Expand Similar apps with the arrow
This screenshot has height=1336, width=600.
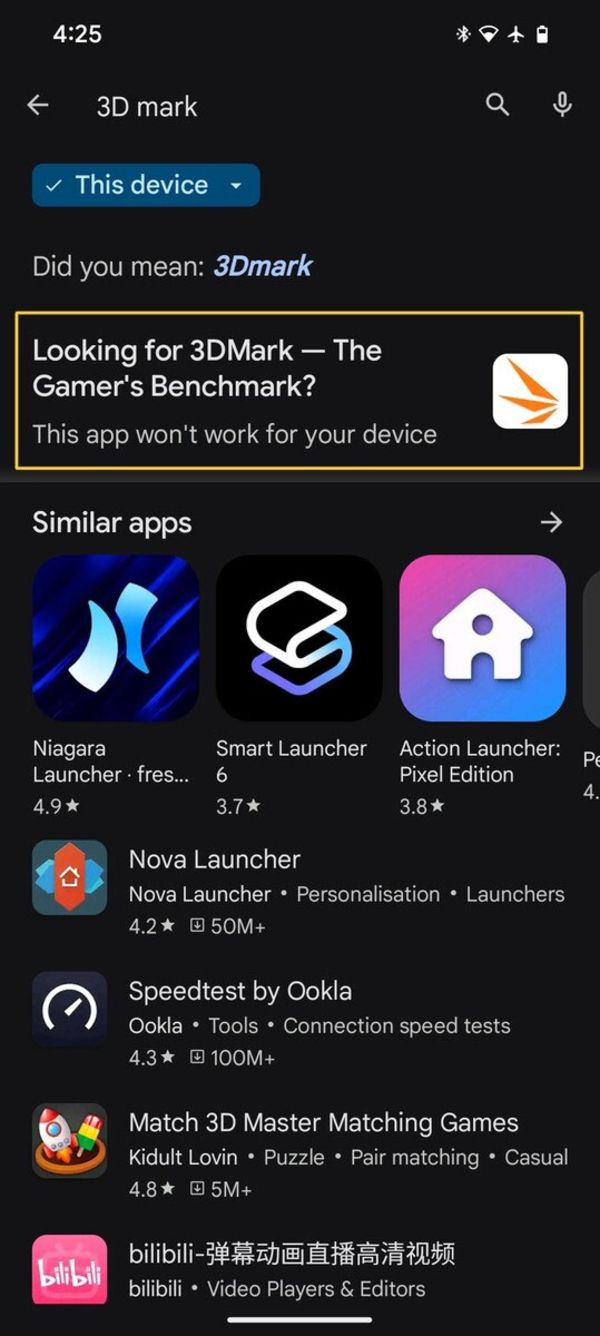pyautogui.click(x=551, y=522)
